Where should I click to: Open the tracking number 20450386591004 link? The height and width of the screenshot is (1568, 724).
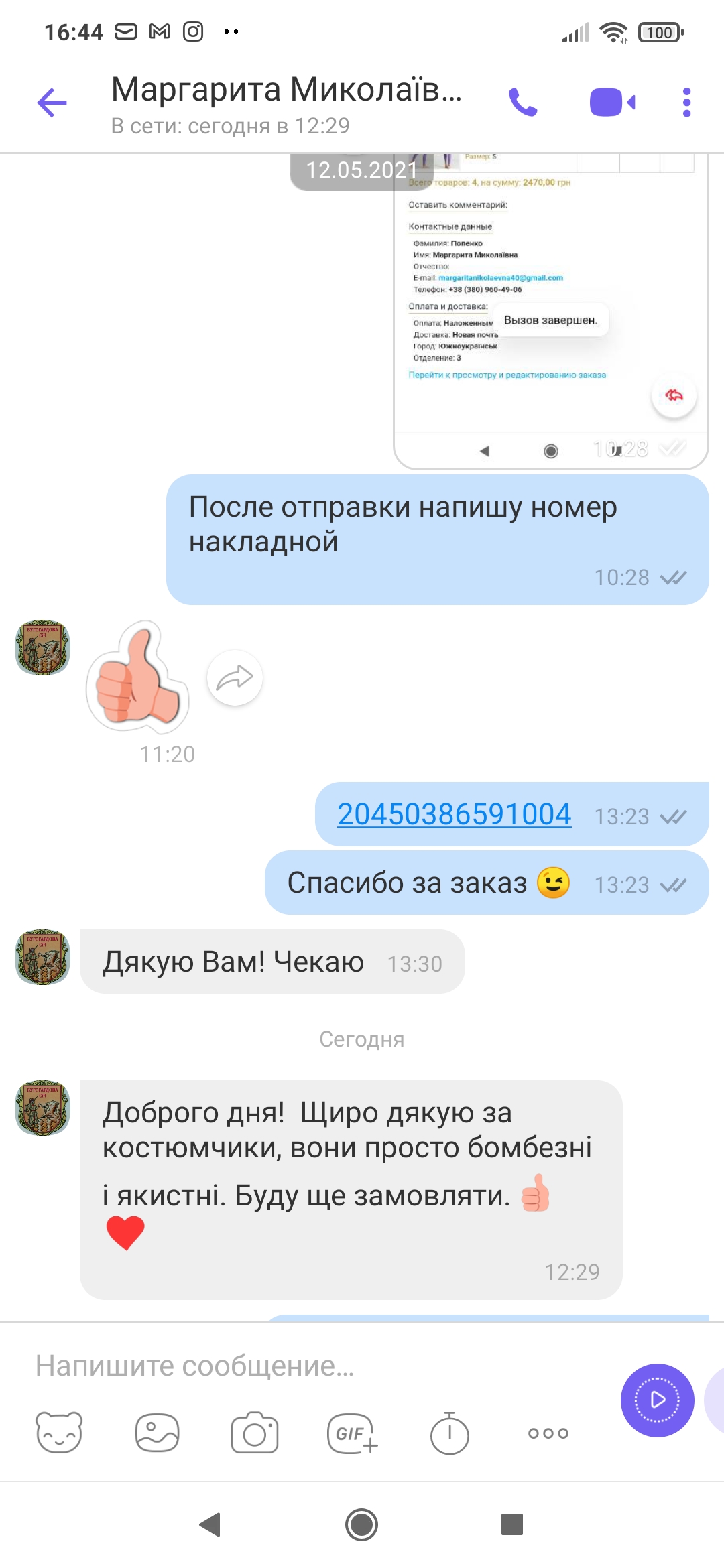point(455,814)
